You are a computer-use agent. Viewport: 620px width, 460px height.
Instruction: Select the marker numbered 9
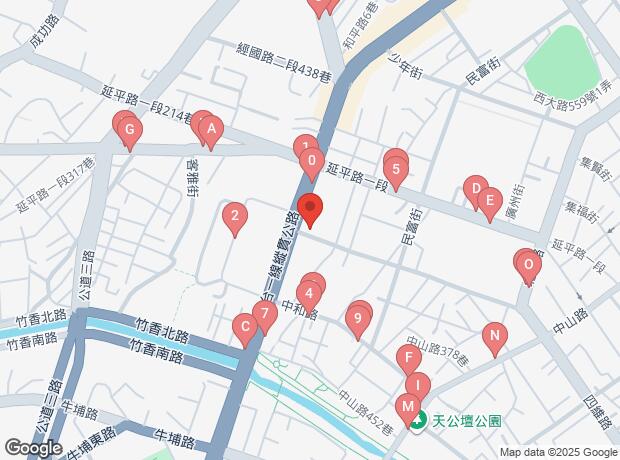tap(358, 319)
